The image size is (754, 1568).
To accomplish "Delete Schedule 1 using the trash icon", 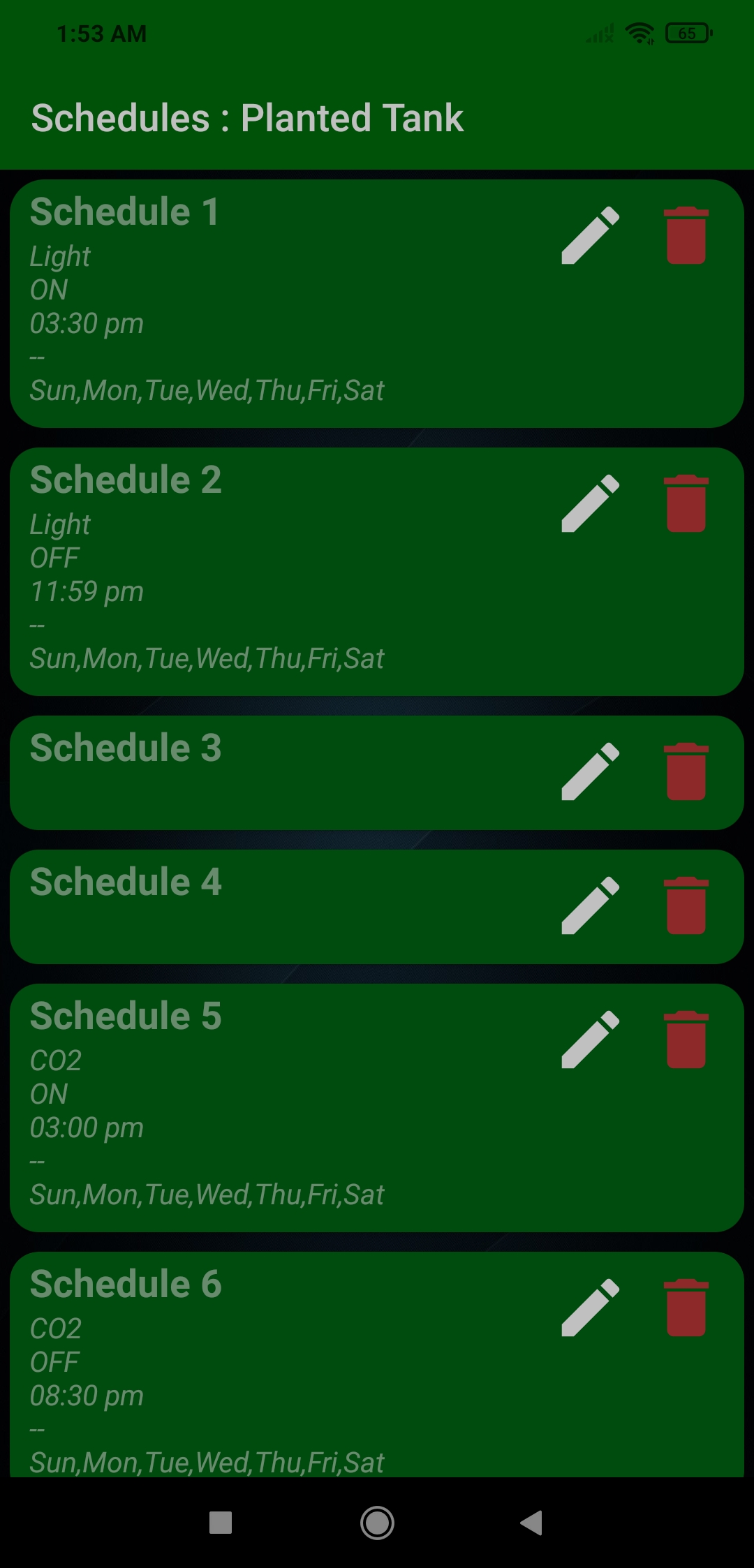I will coord(686,234).
